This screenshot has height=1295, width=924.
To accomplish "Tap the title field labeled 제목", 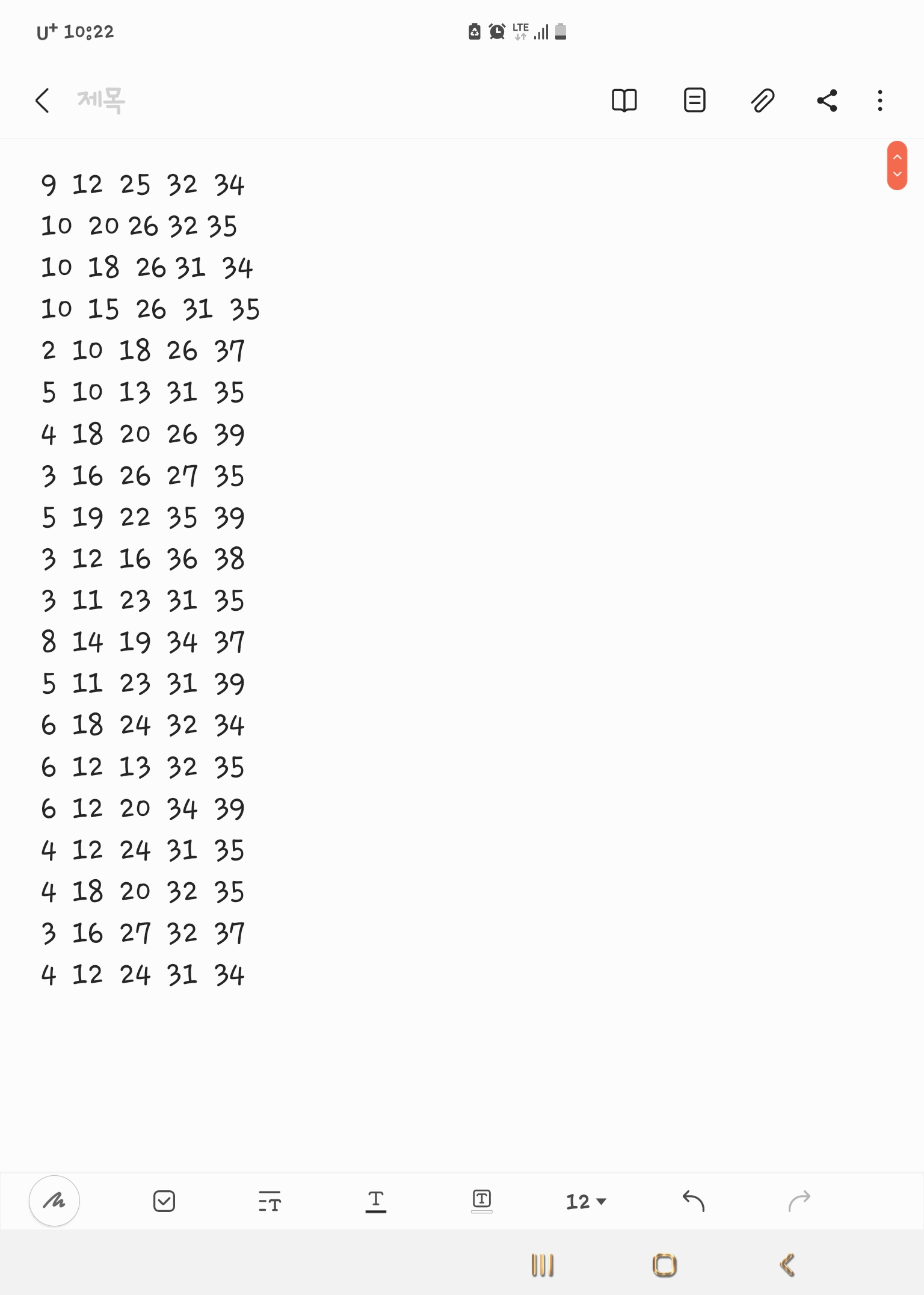I will 101,100.
